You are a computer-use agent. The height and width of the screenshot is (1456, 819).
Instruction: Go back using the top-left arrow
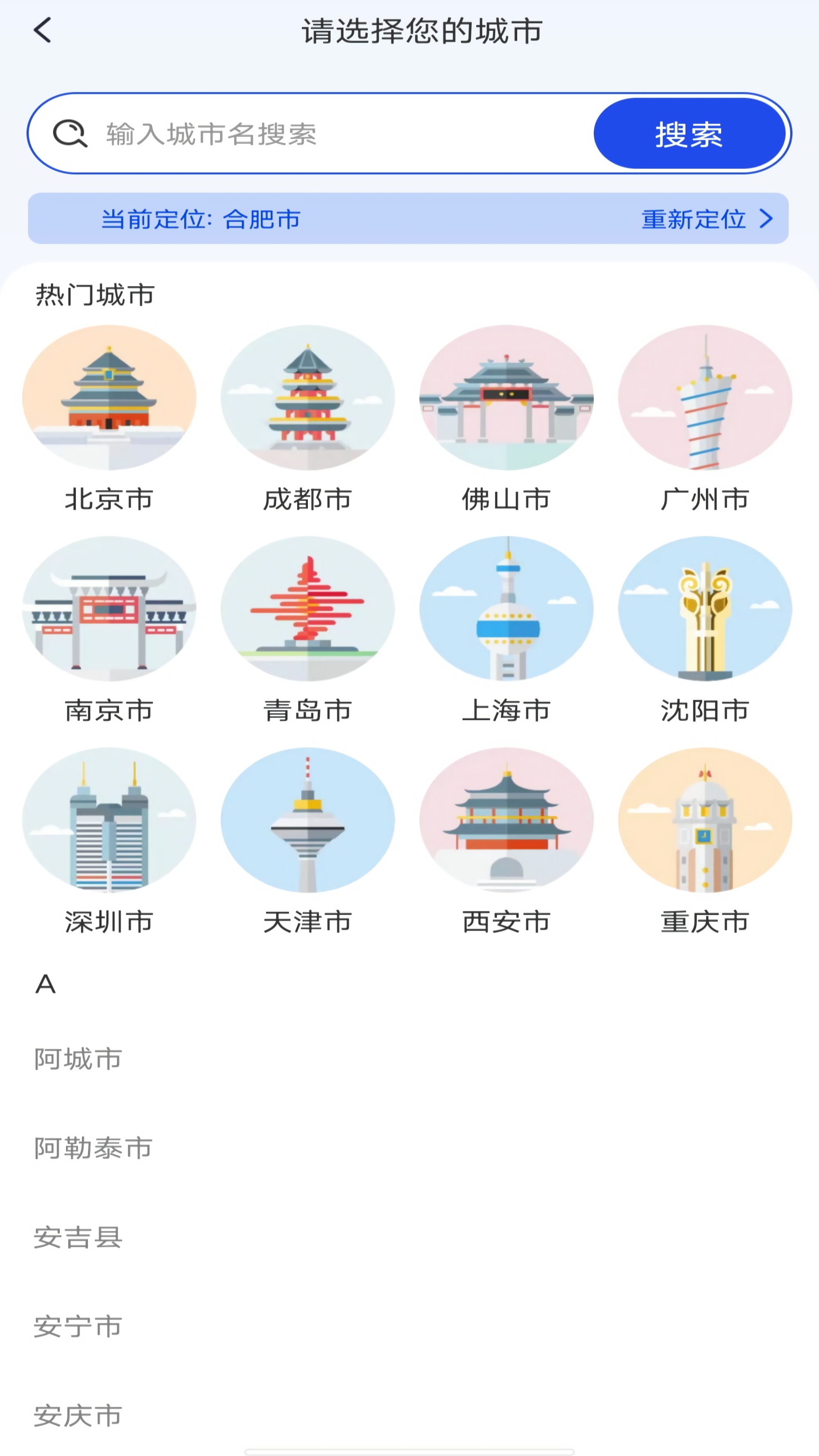(x=43, y=30)
